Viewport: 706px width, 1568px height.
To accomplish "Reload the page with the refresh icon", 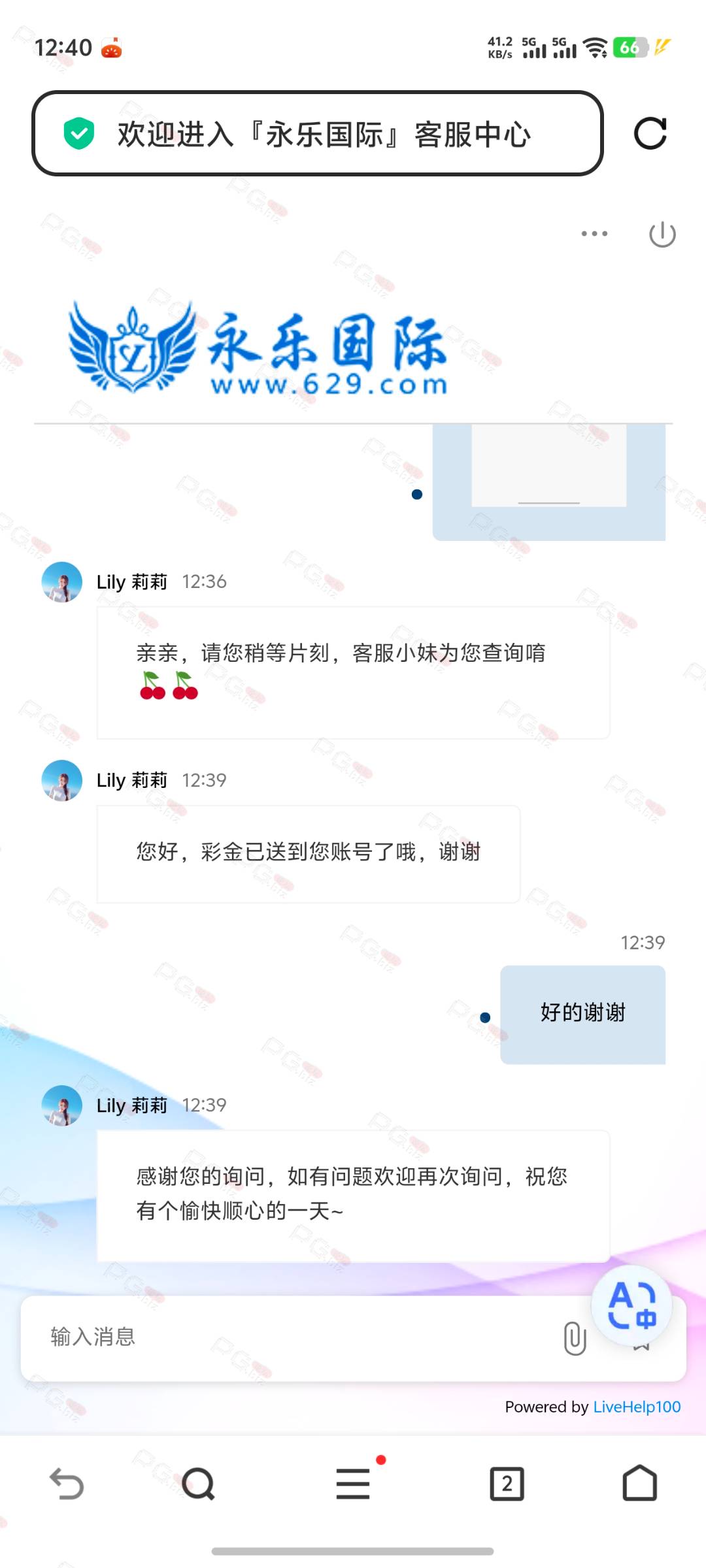I will point(650,133).
